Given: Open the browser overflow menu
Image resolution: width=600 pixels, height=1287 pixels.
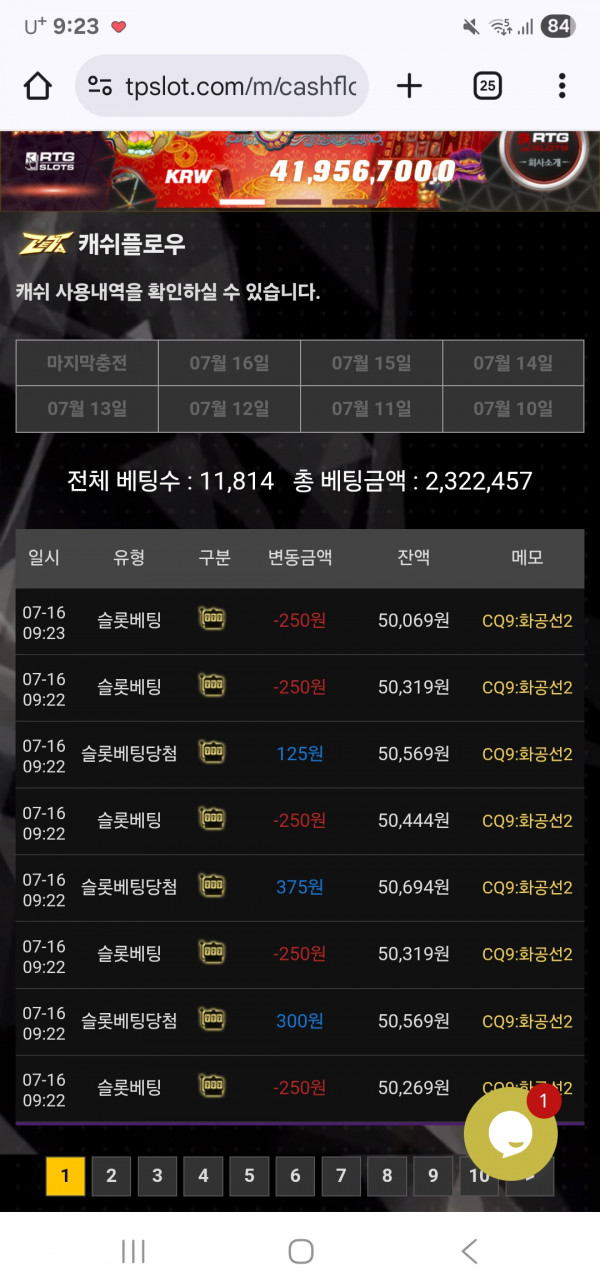Looking at the screenshot, I should pos(562,86).
